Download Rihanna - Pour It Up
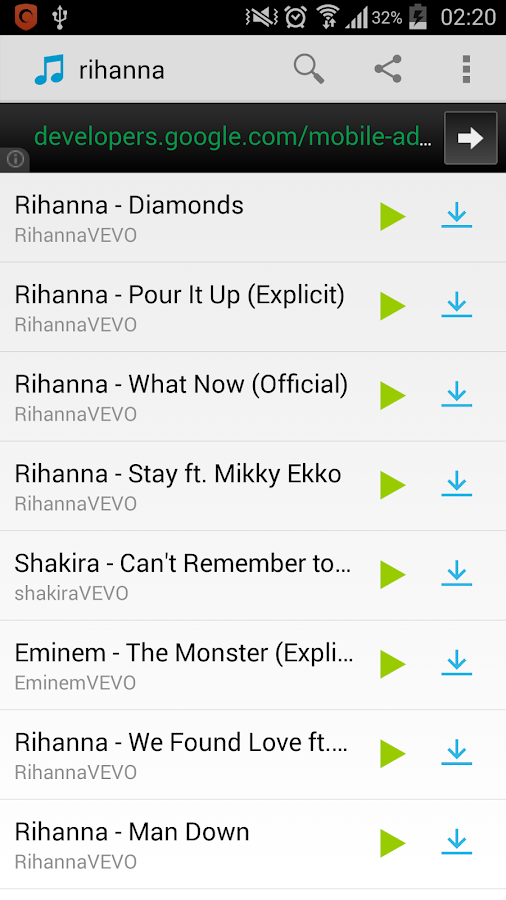 click(457, 305)
